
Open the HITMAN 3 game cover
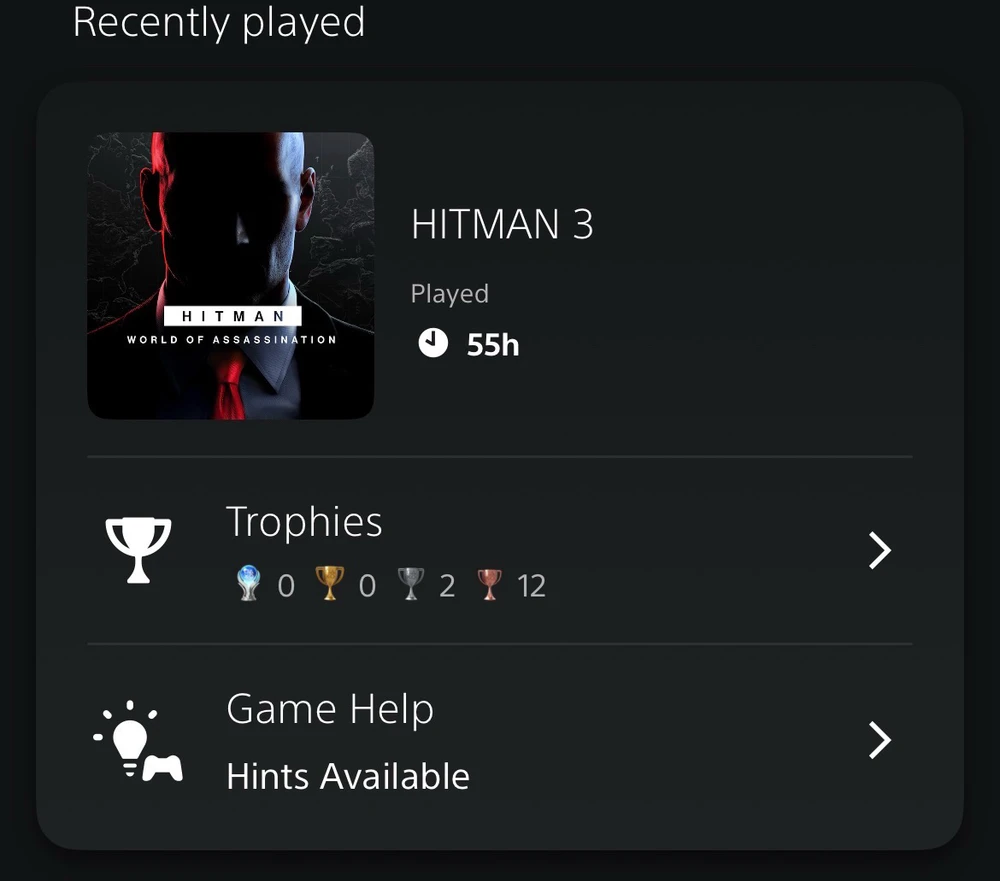[231, 276]
